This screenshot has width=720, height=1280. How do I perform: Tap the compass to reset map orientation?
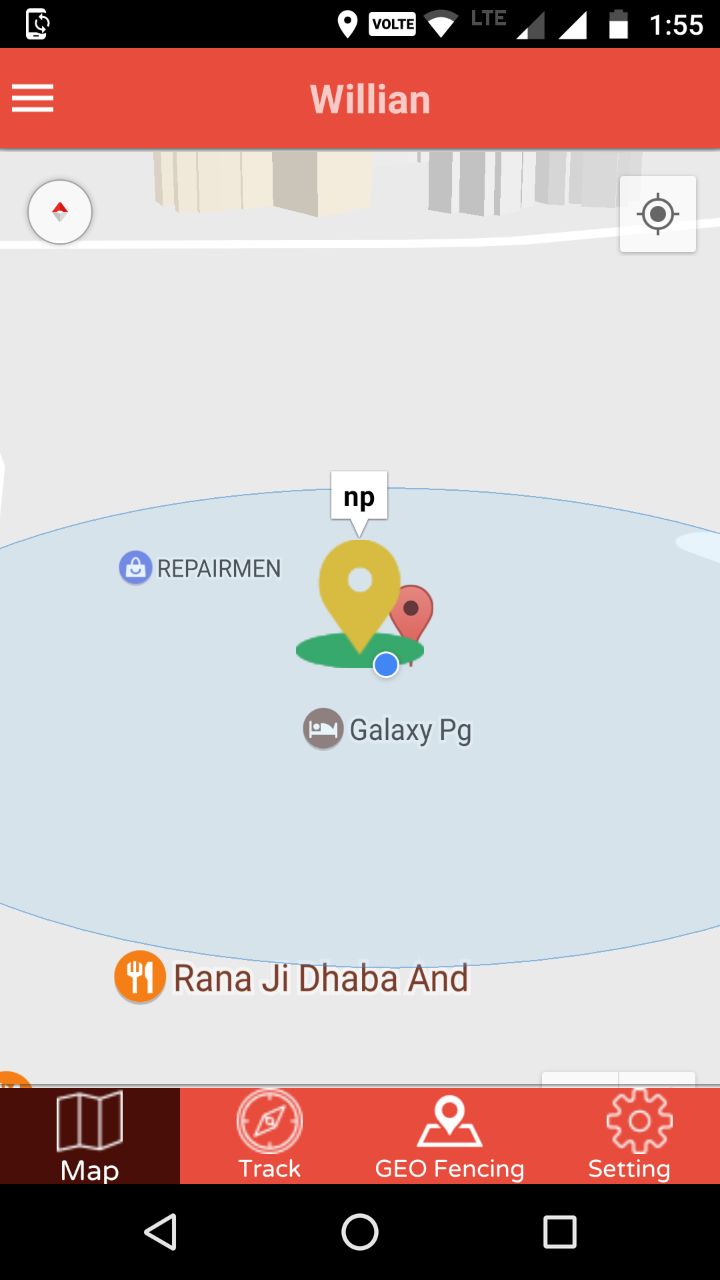pyautogui.click(x=60, y=212)
